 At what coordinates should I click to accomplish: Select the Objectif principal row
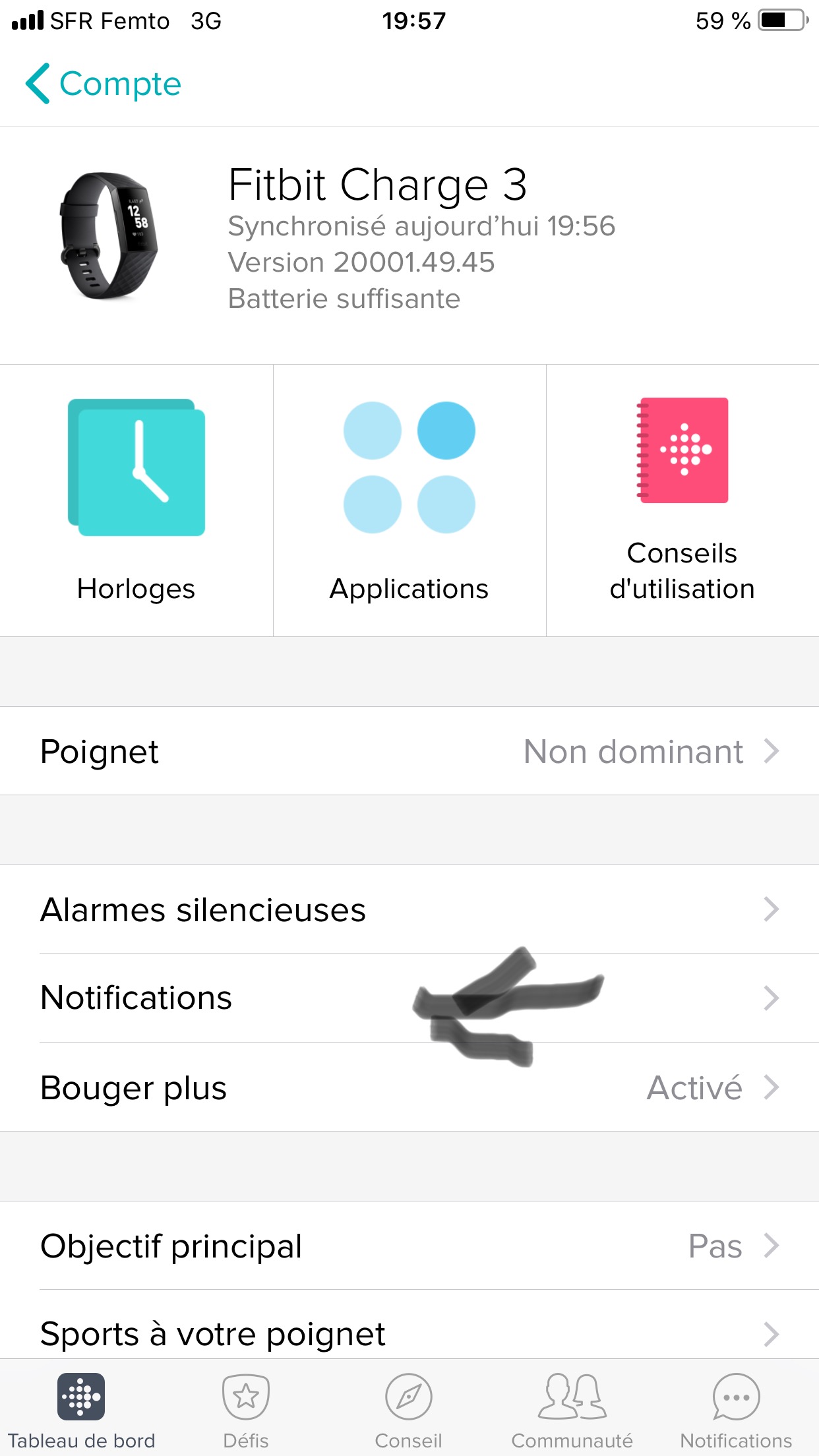[409, 1246]
